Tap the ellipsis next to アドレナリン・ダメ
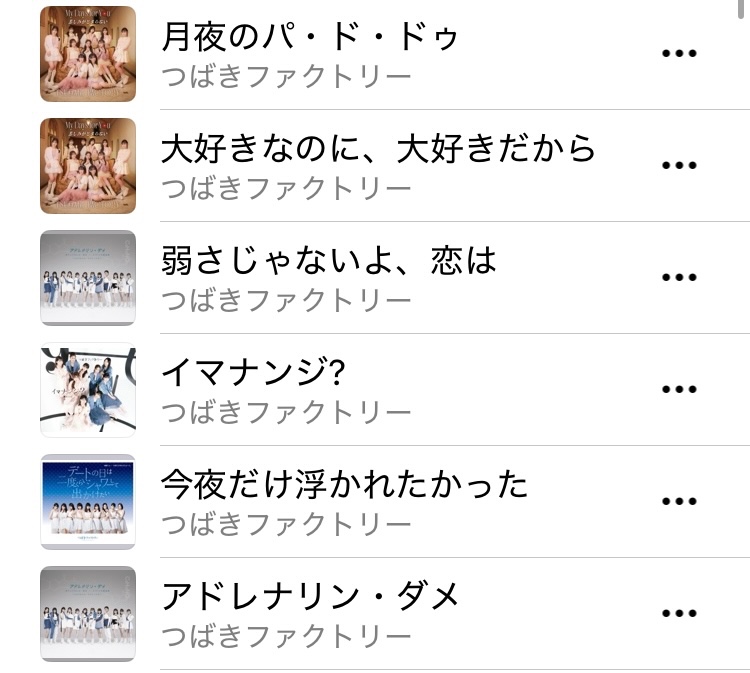 [x=679, y=614]
